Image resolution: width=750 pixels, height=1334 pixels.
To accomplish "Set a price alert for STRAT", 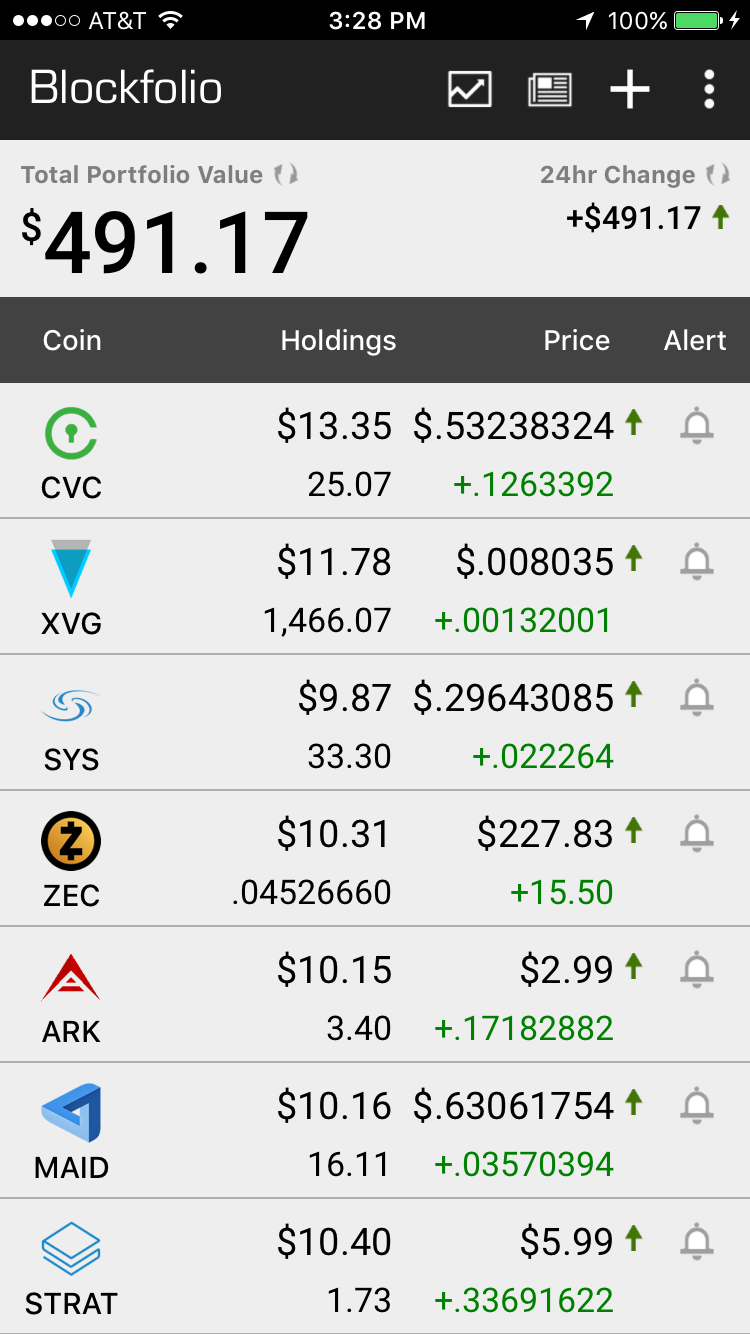I will tap(697, 1243).
